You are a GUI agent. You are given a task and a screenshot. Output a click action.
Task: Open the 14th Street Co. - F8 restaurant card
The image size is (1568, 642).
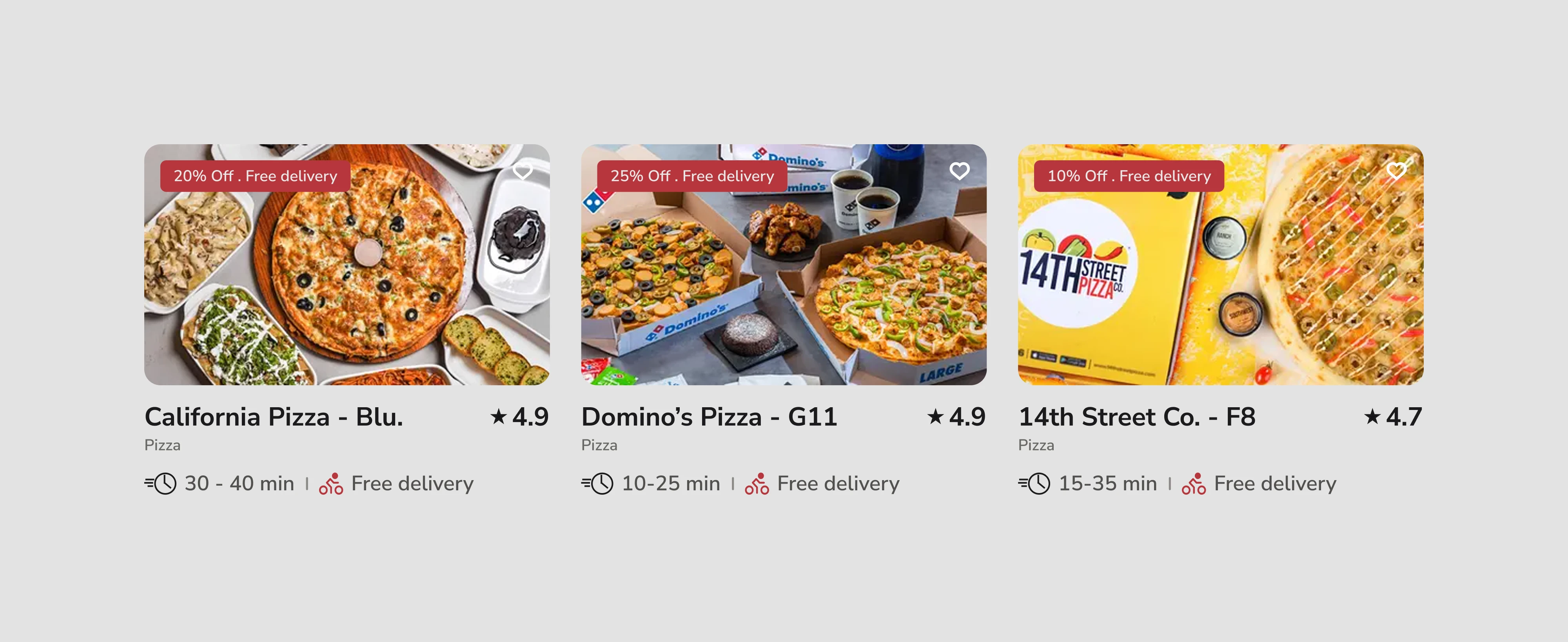(x=1220, y=274)
